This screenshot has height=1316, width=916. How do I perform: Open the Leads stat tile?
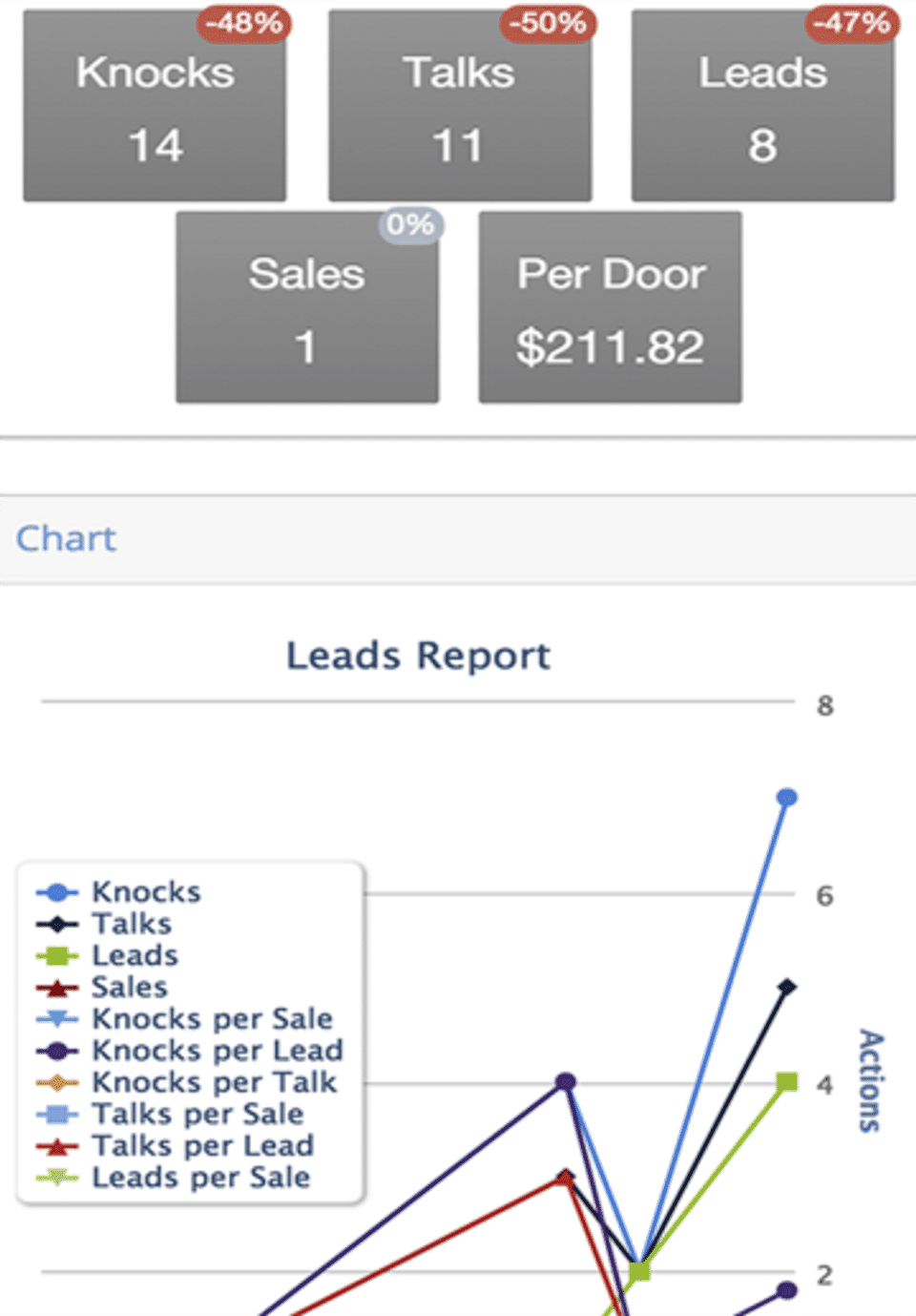click(762, 107)
